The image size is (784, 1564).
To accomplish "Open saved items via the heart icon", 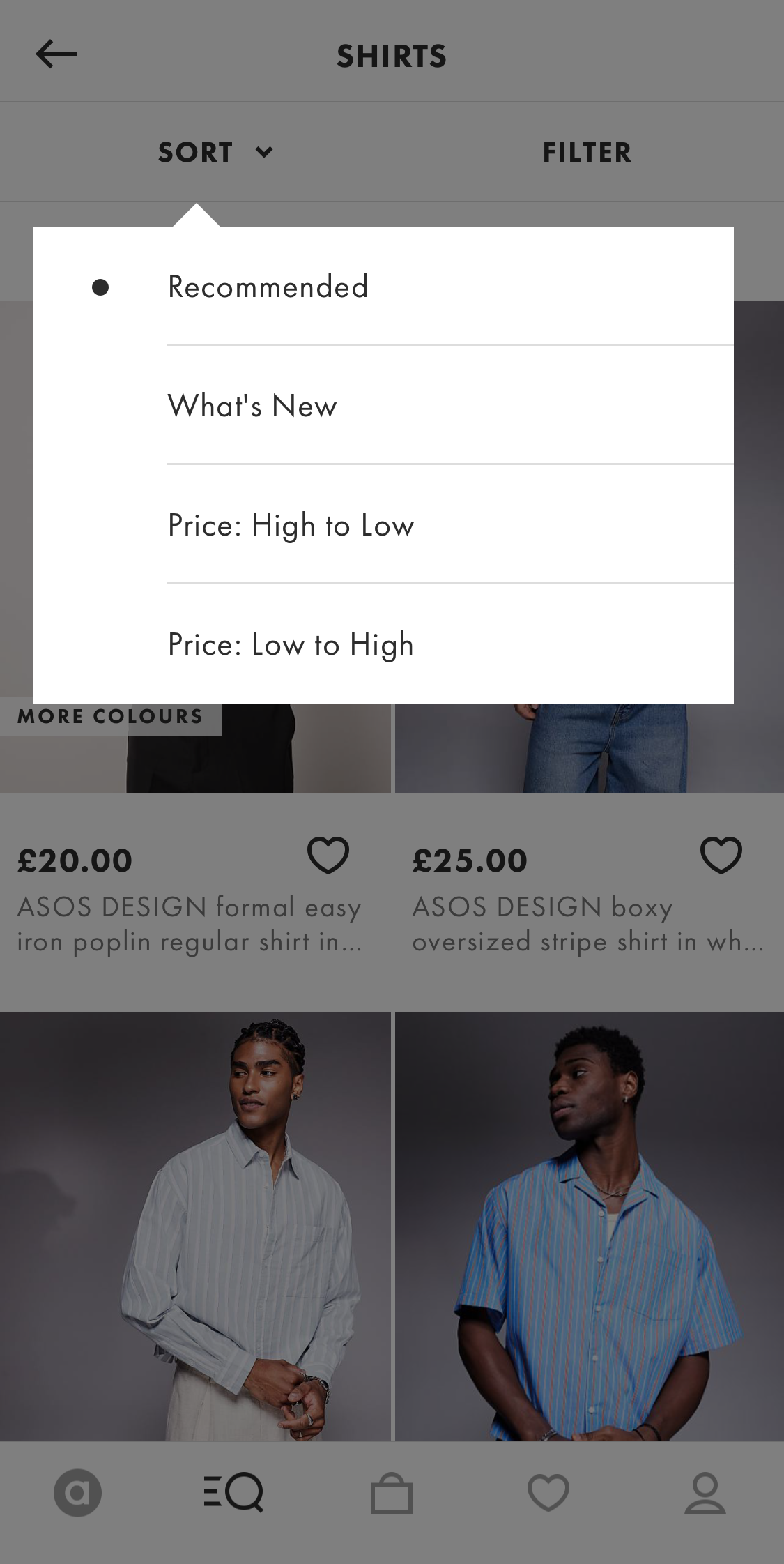I will (x=548, y=1492).
